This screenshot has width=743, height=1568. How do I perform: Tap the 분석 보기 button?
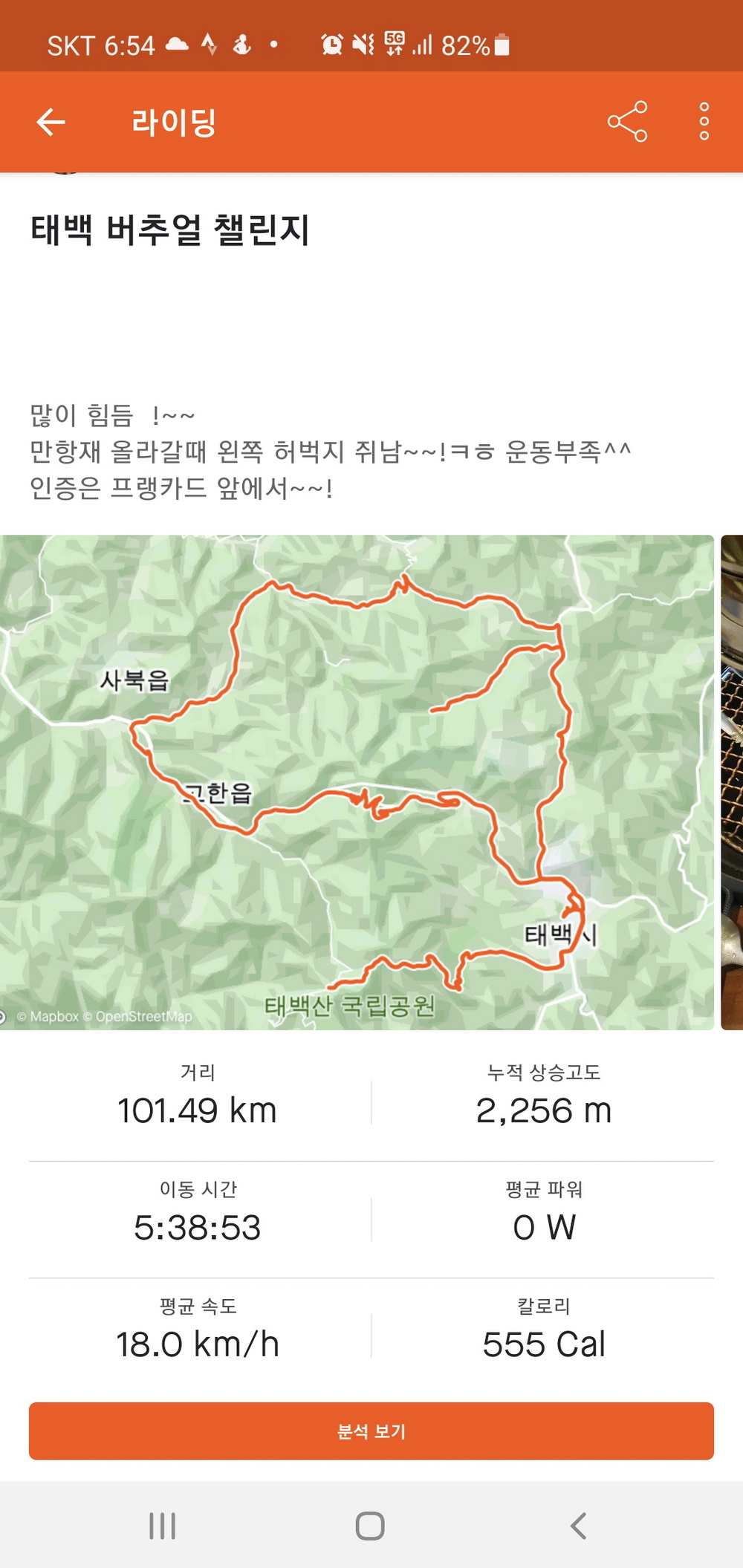[x=371, y=1431]
